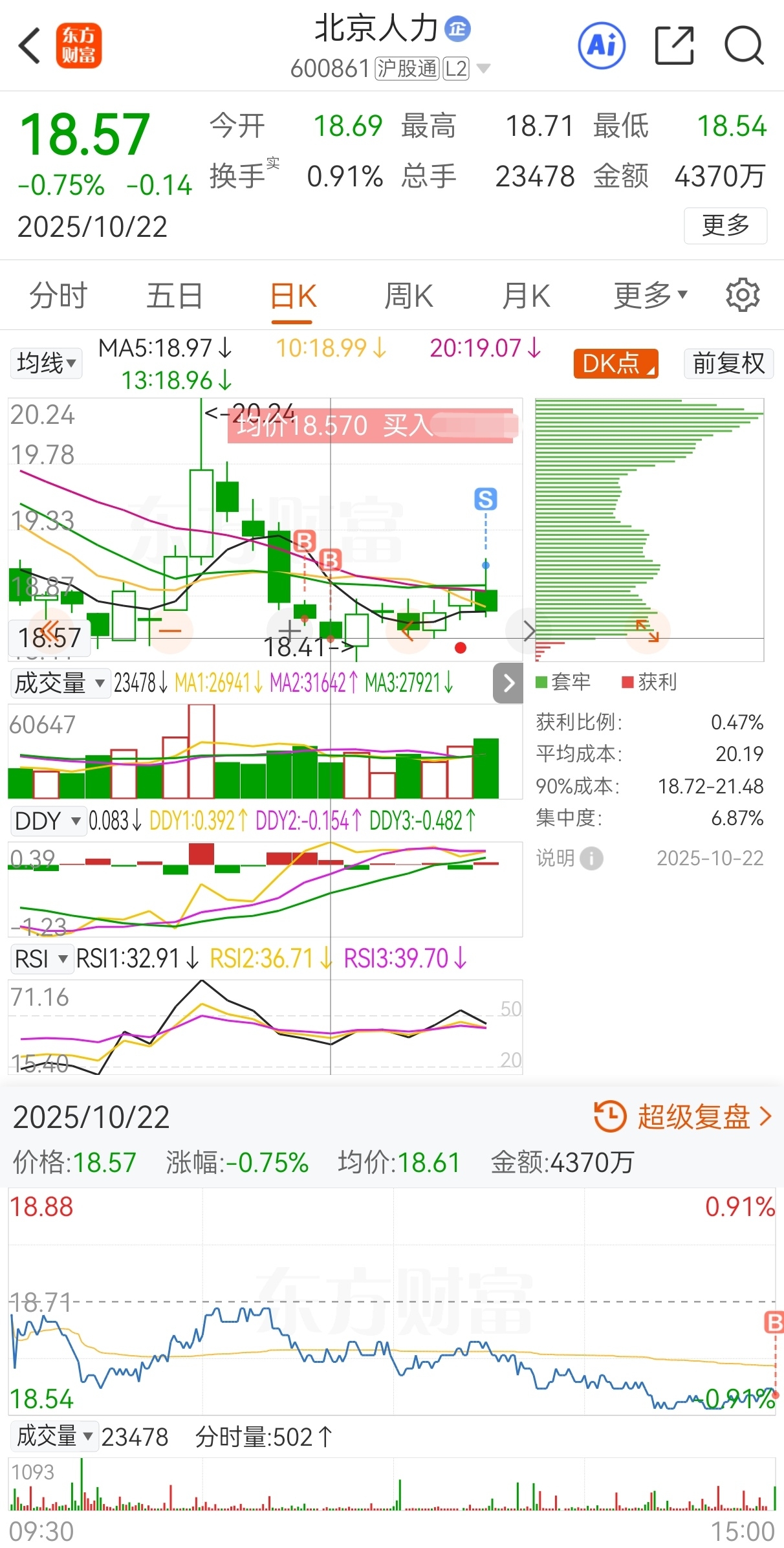
Task: Tap 更多 for more quote details
Action: [725, 226]
